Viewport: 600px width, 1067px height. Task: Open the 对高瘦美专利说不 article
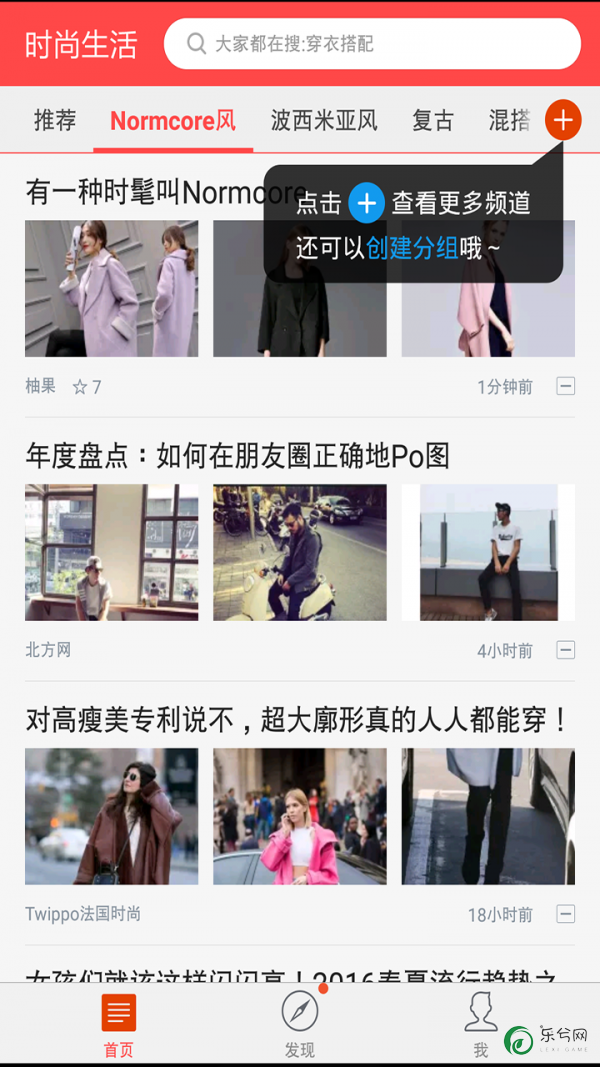click(x=298, y=719)
